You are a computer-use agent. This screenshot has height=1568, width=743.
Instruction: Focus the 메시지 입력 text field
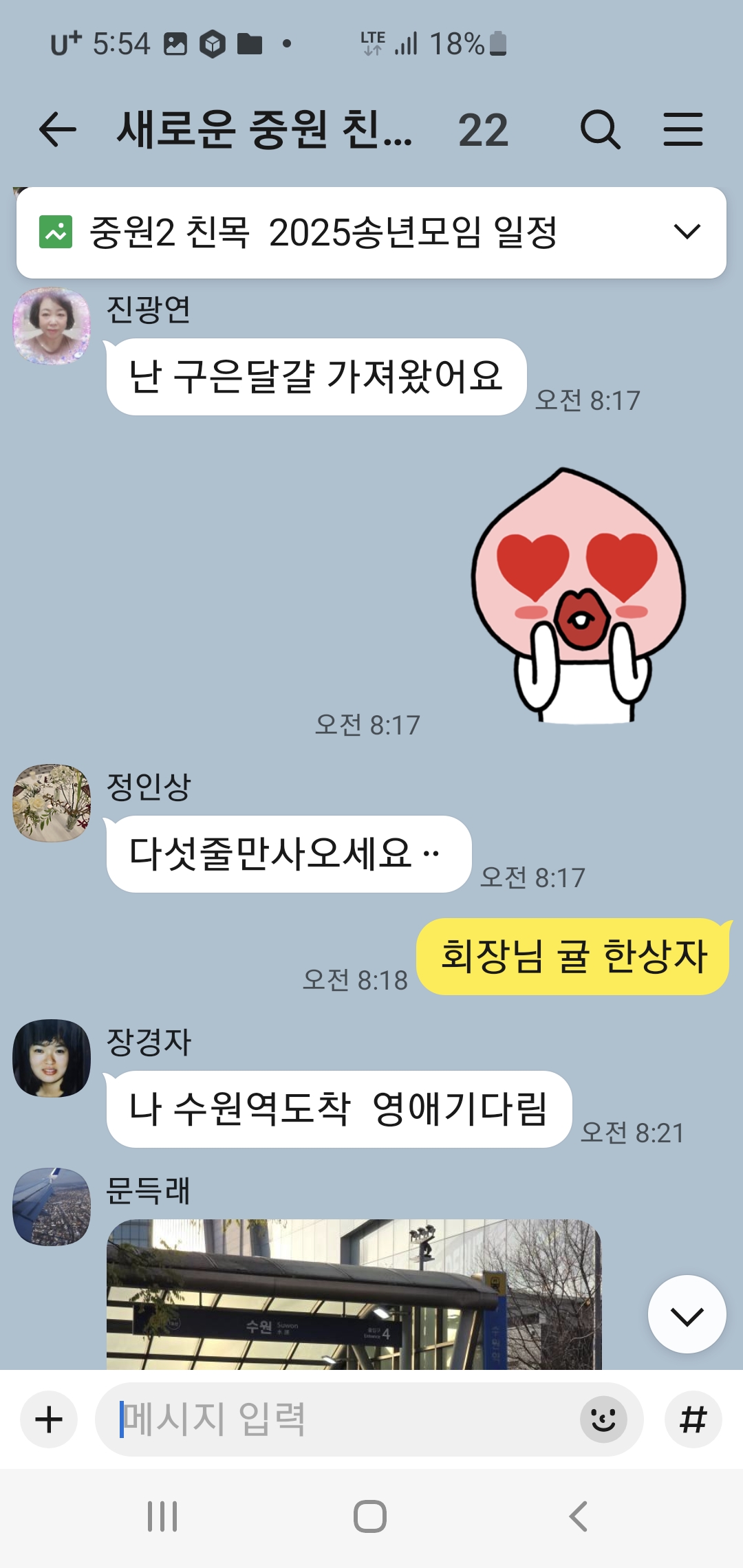(337, 1419)
